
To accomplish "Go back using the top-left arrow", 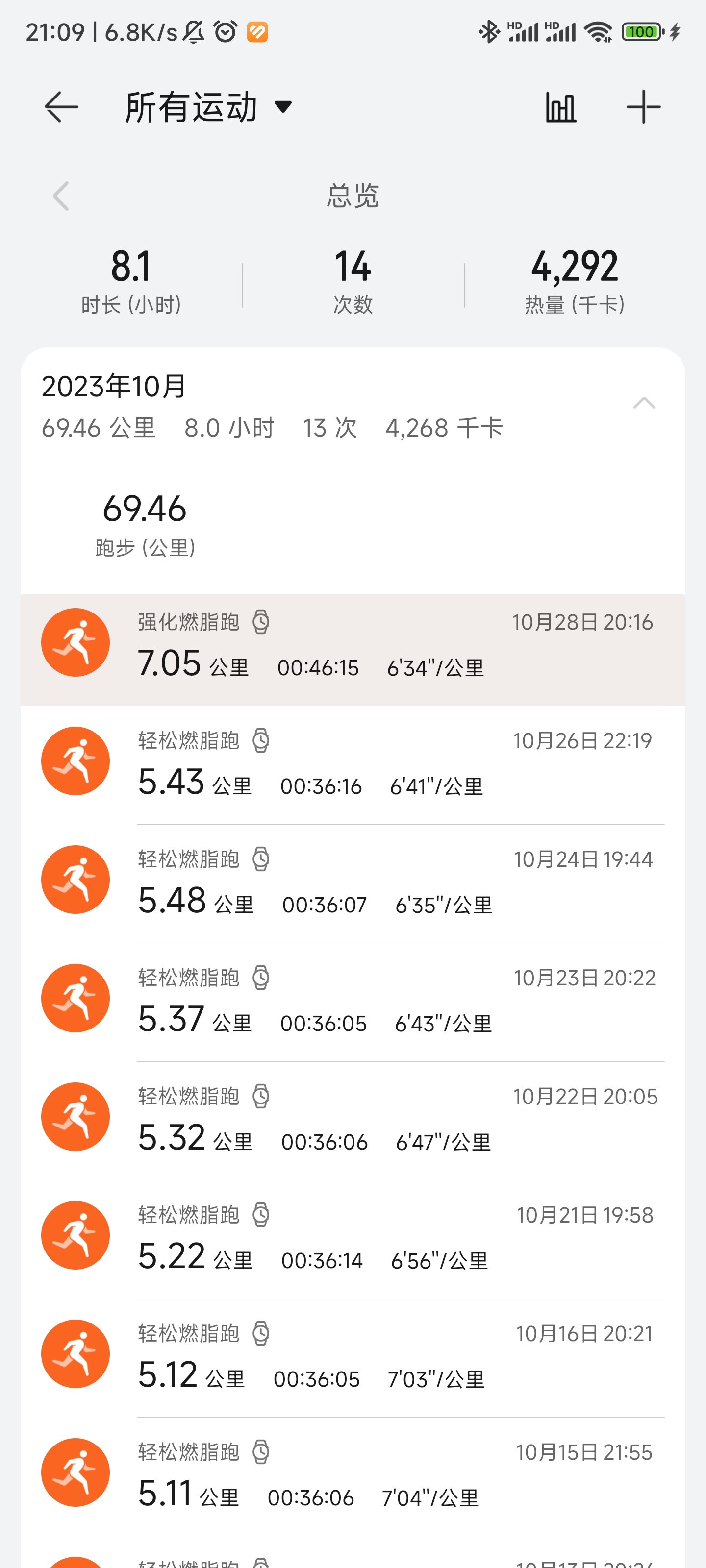I will click(61, 107).
